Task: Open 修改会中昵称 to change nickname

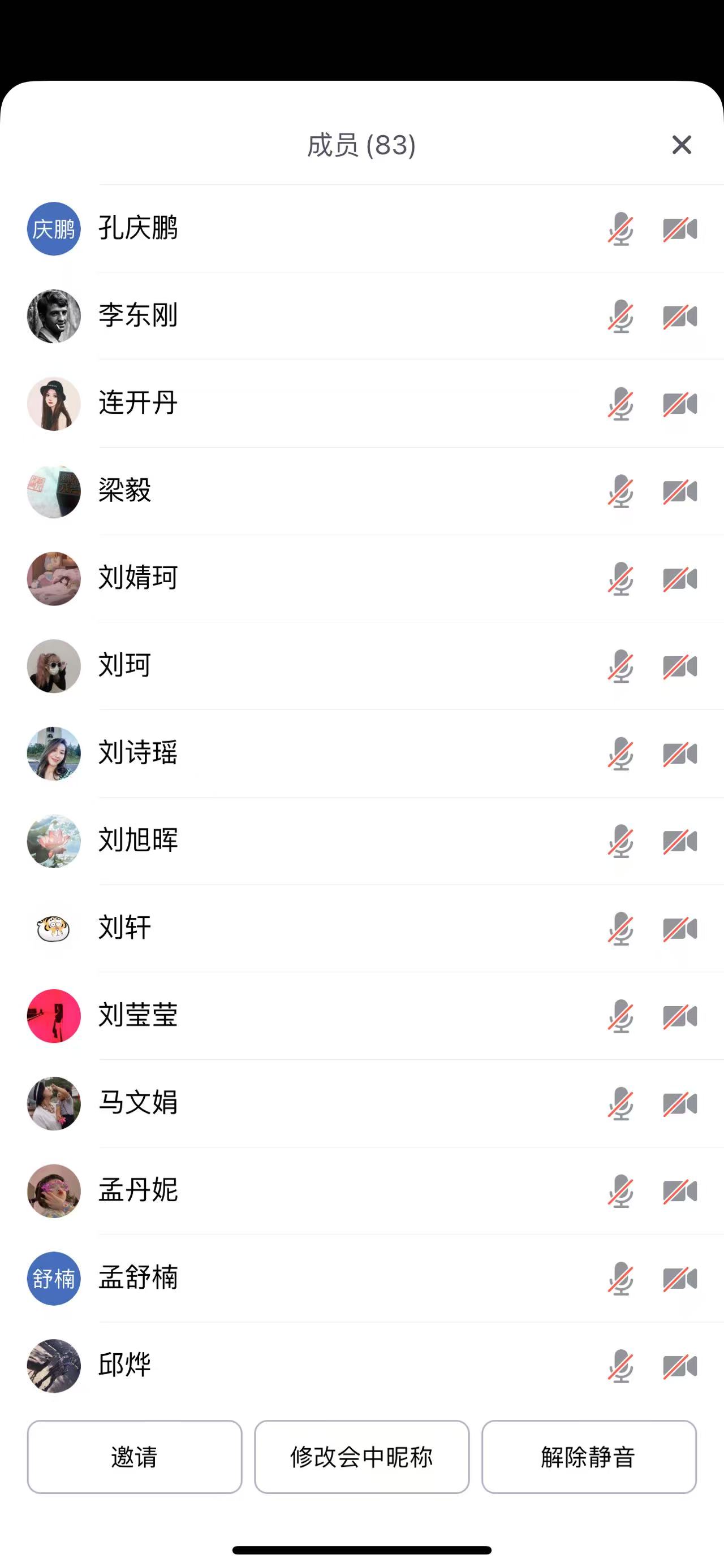Action: point(361,1457)
